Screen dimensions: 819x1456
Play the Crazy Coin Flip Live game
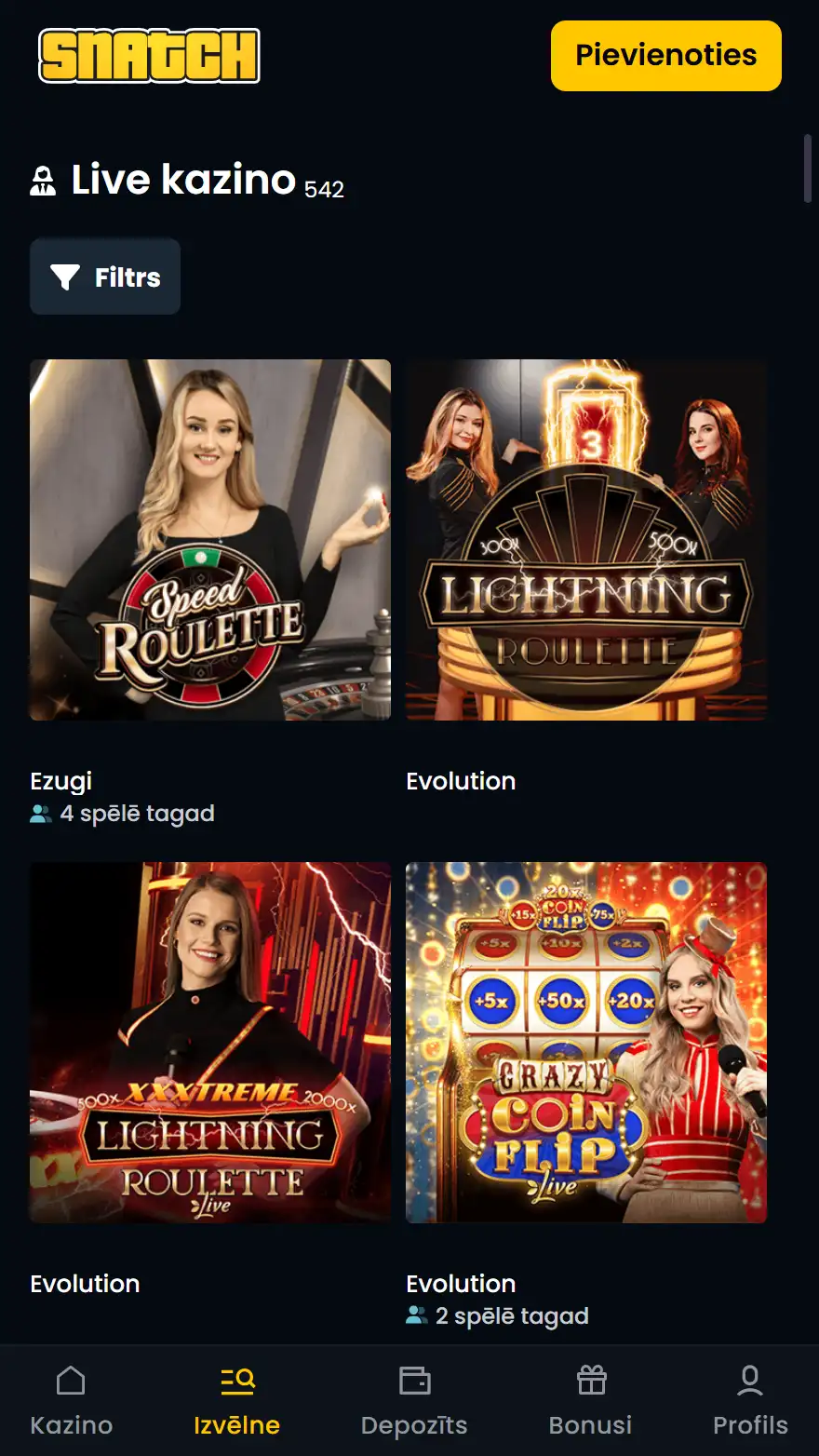click(586, 1043)
